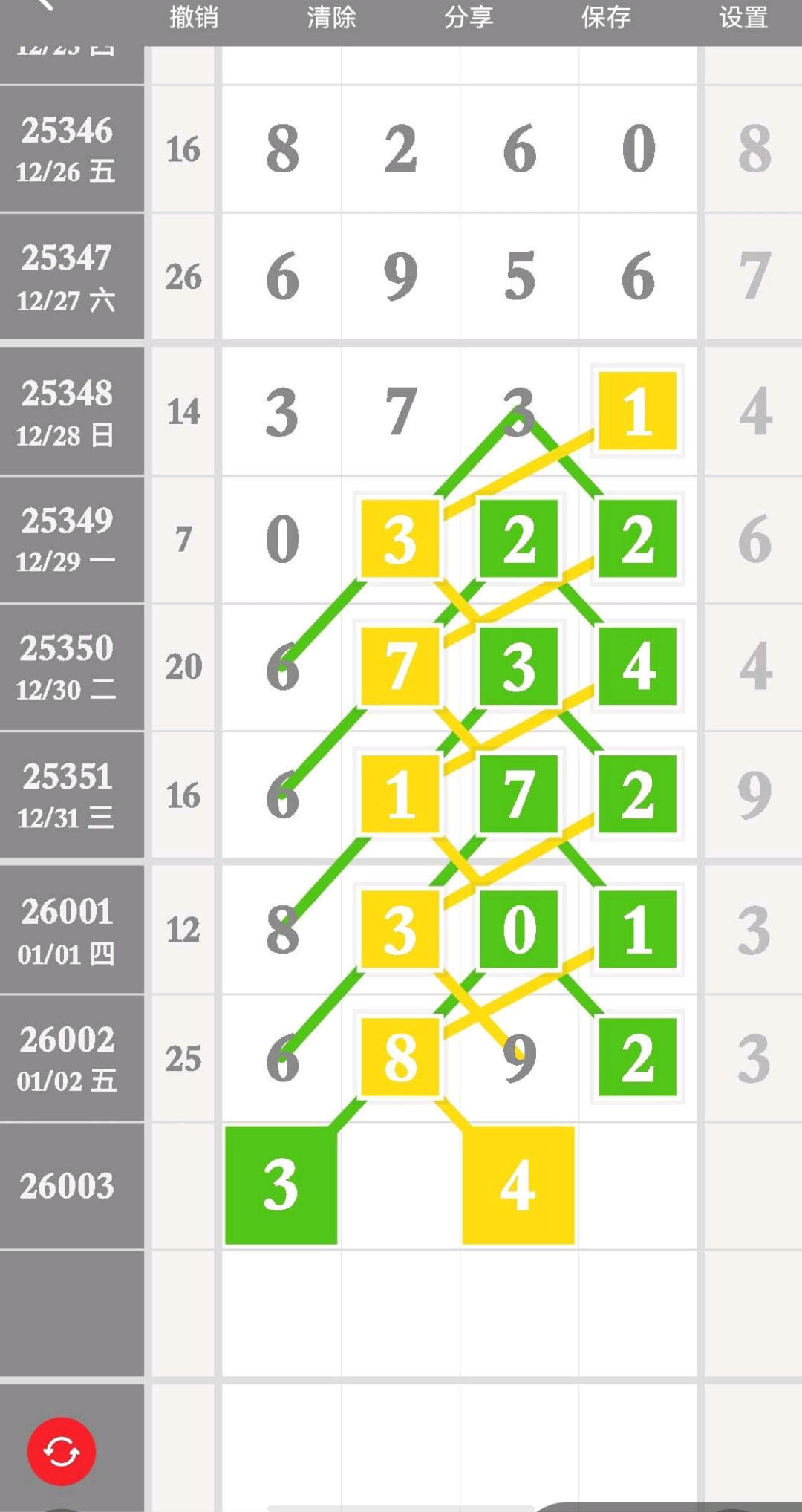The image size is (802, 1512).
Task: Undo the last mark with 撤销
Action: (x=194, y=17)
